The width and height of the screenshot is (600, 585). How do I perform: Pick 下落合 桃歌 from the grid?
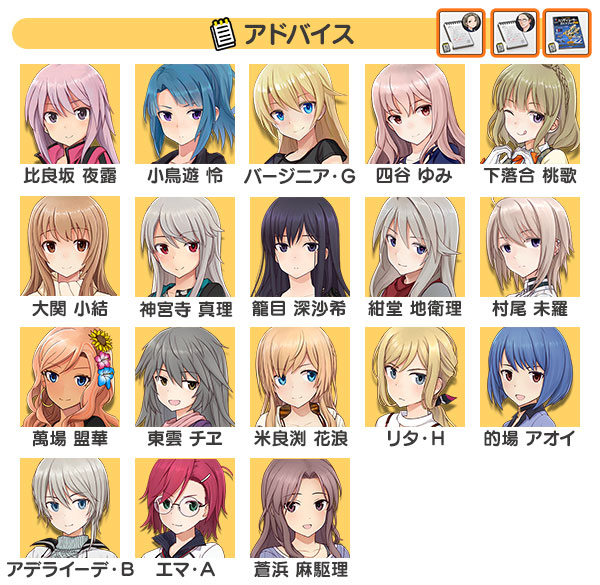click(x=530, y=114)
